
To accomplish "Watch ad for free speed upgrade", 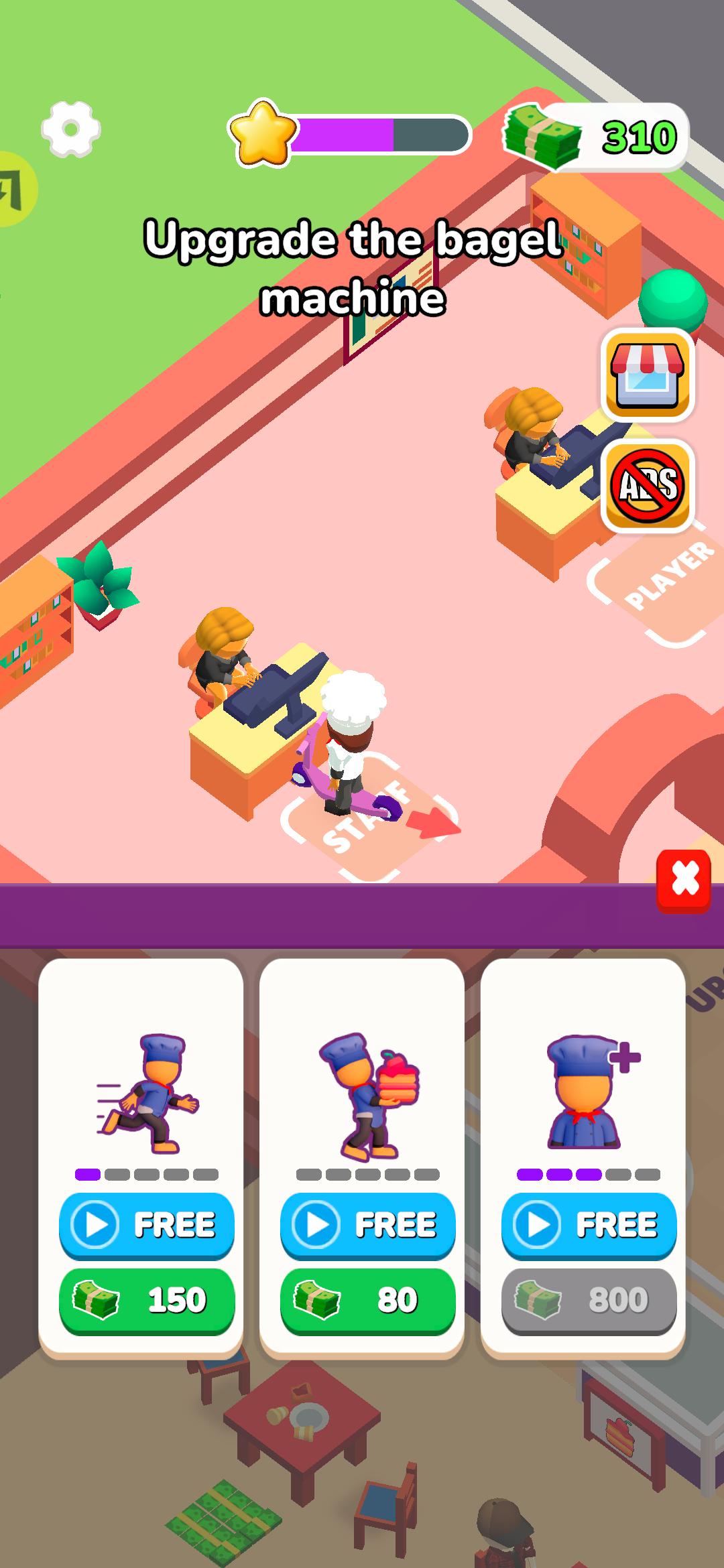I will coord(147,1225).
